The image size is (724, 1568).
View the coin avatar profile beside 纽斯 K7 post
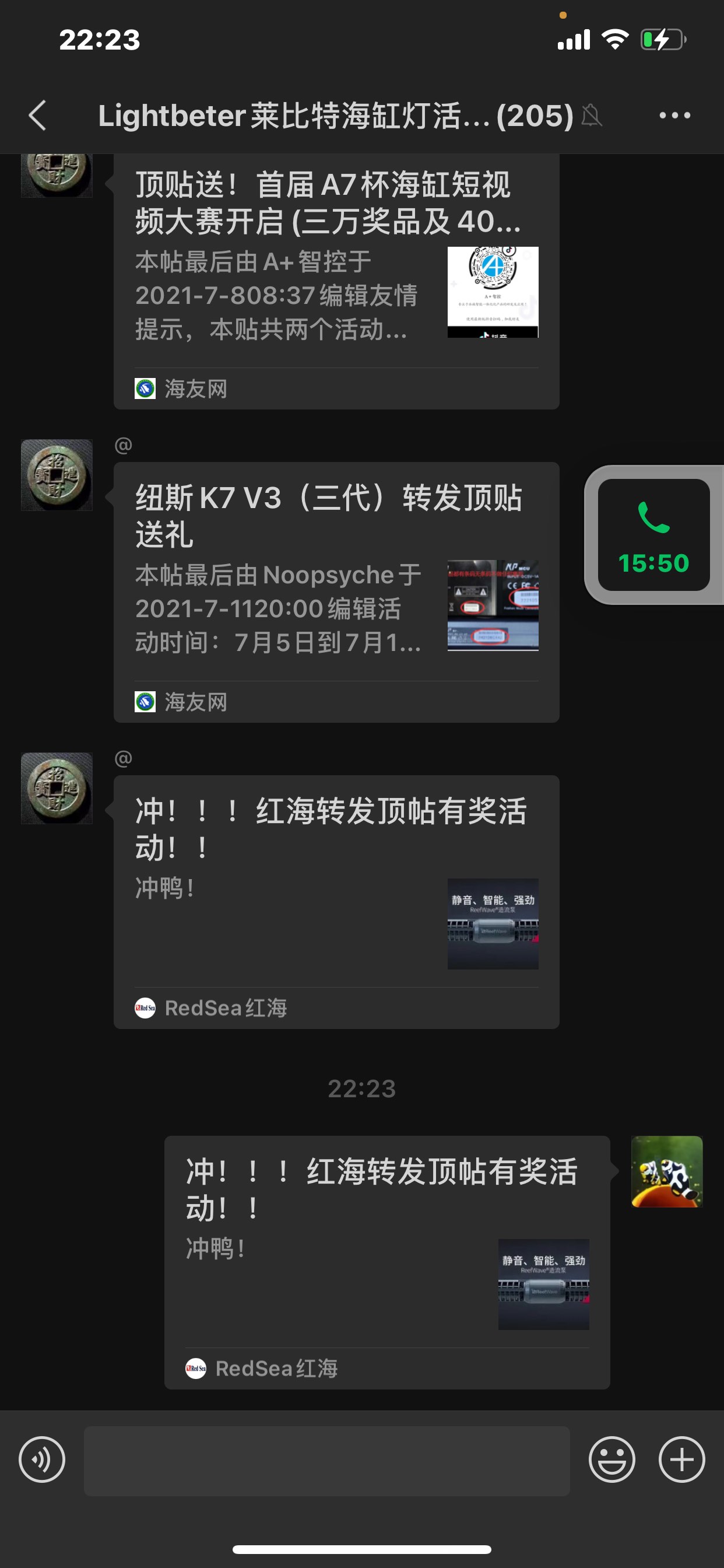[x=57, y=475]
